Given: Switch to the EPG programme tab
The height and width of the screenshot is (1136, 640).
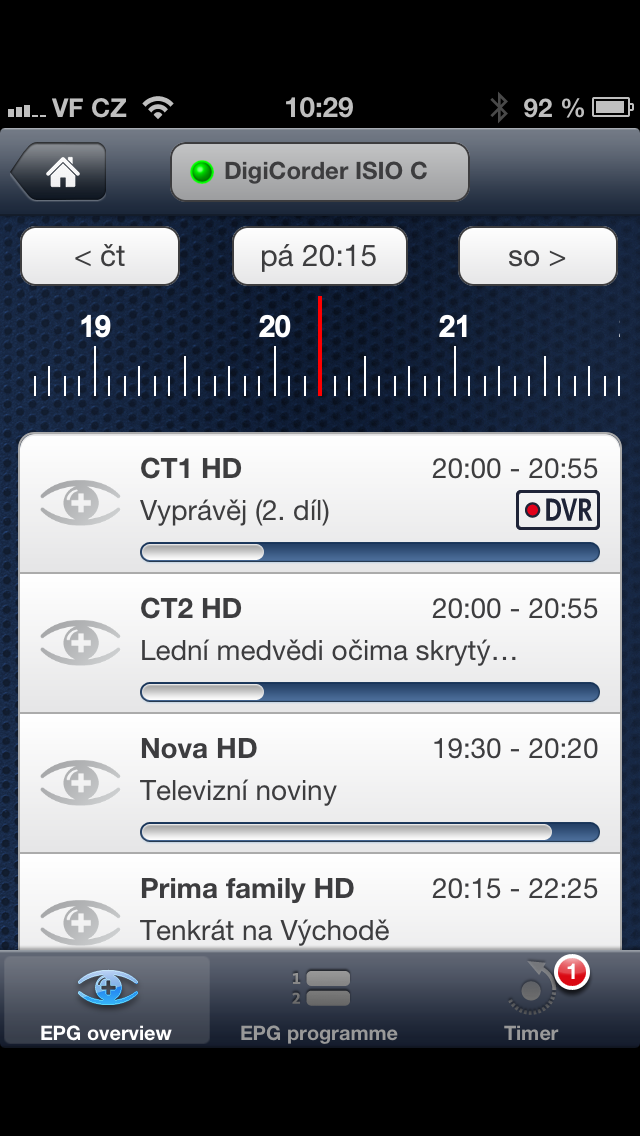Looking at the screenshot, I should click(319, 1000).
